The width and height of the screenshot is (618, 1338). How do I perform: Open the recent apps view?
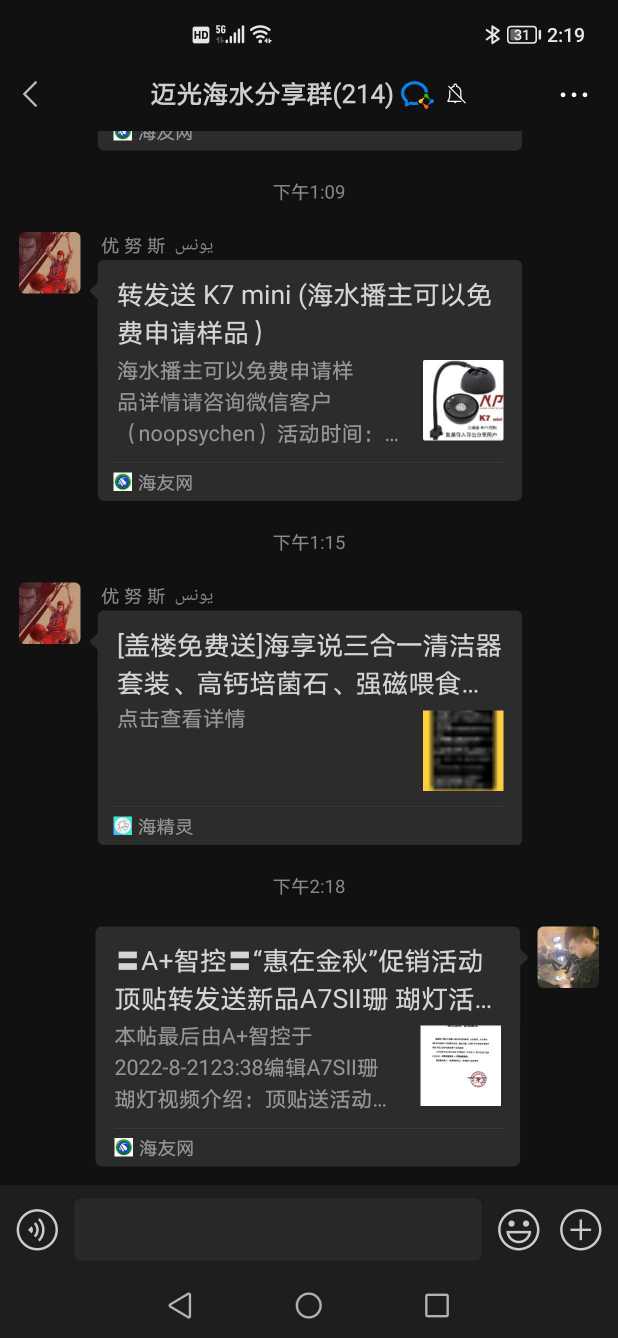(437, 1305)
